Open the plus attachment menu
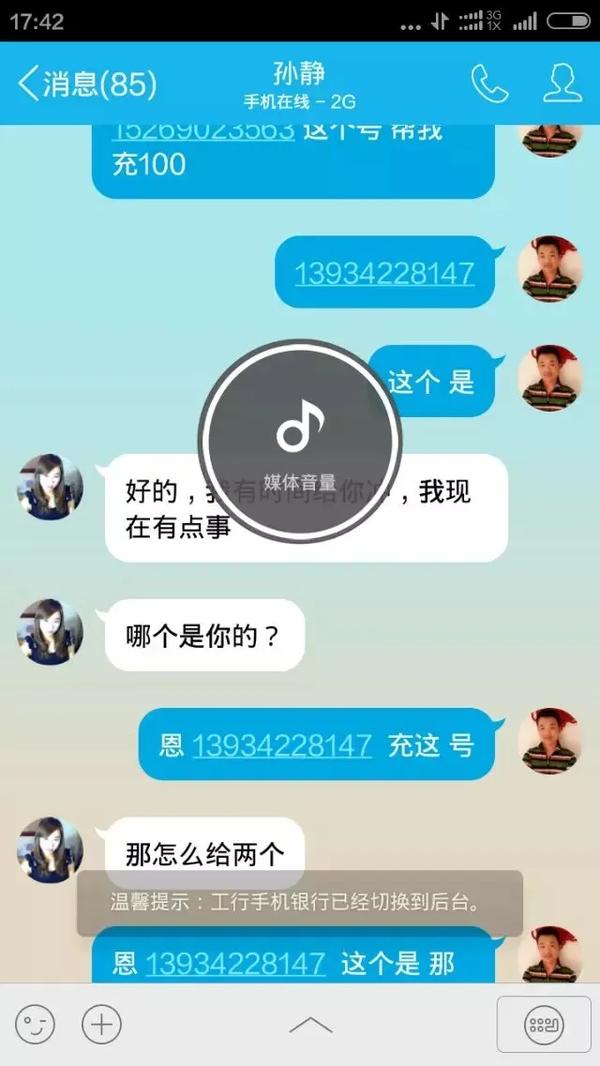 pyautogui.click(x=101, y=1023)
